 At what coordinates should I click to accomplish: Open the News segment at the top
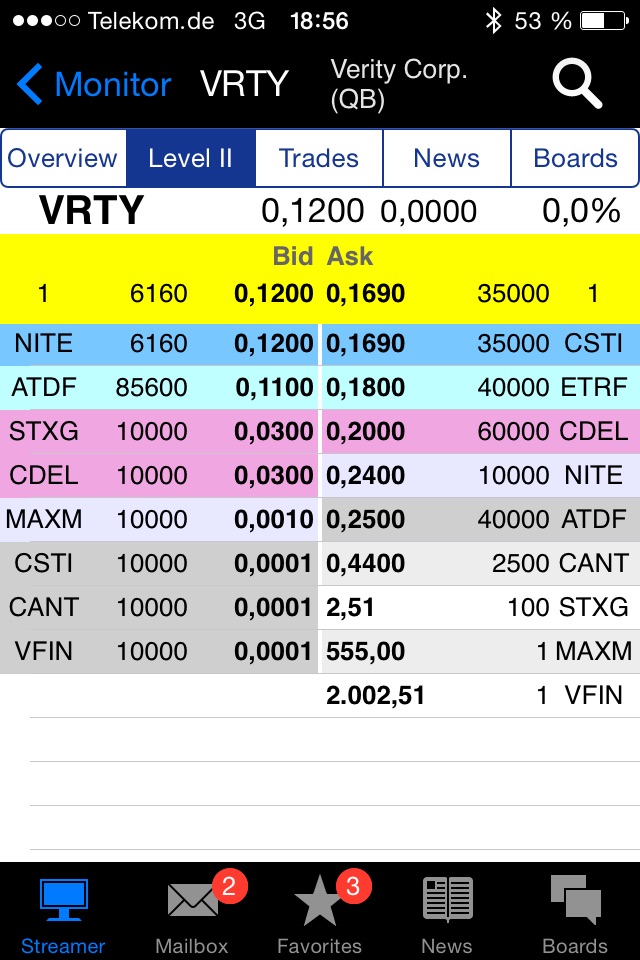[x=446, y=158]
